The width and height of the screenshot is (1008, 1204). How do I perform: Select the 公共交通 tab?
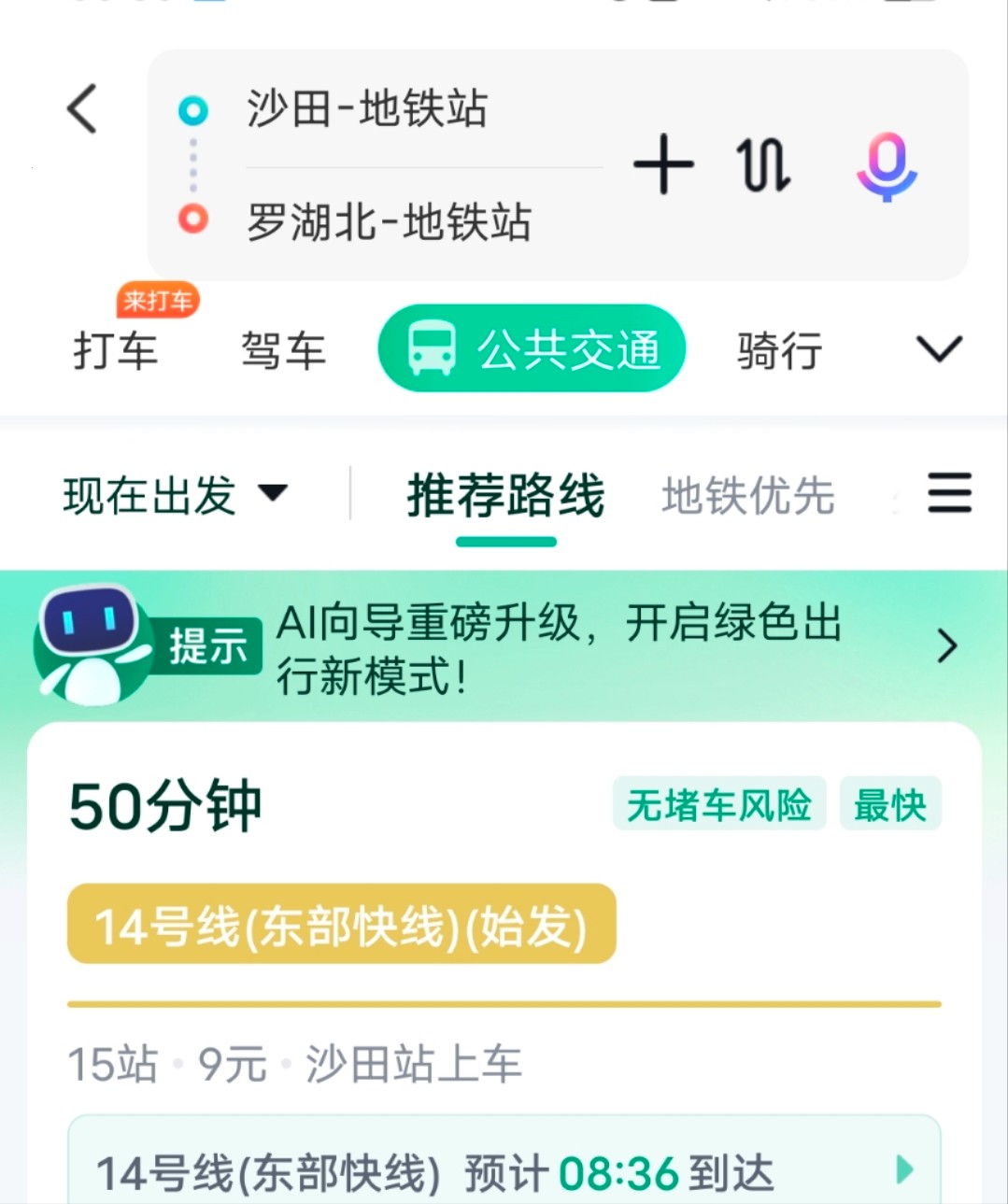click(532, 348)
